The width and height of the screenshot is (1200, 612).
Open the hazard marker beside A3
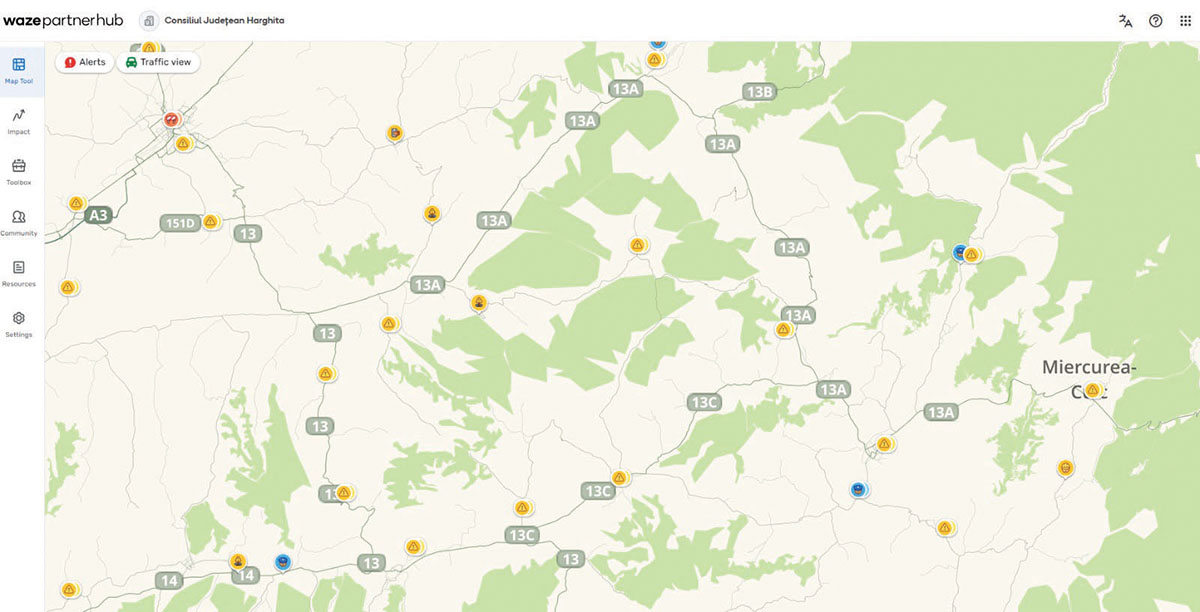[x=77, y=203]
